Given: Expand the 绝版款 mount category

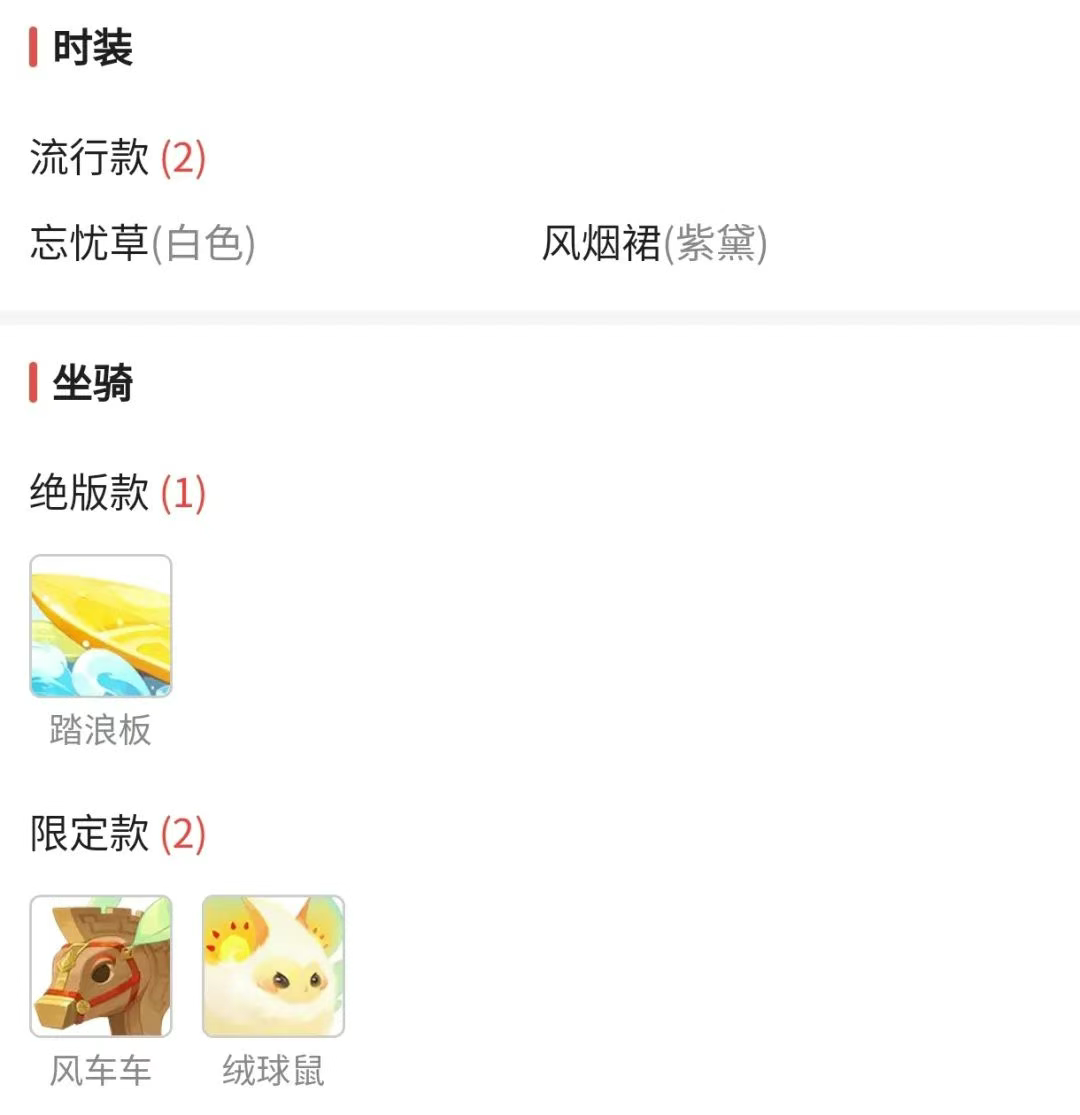Looking at the screenshot, I should click(89, 492).
